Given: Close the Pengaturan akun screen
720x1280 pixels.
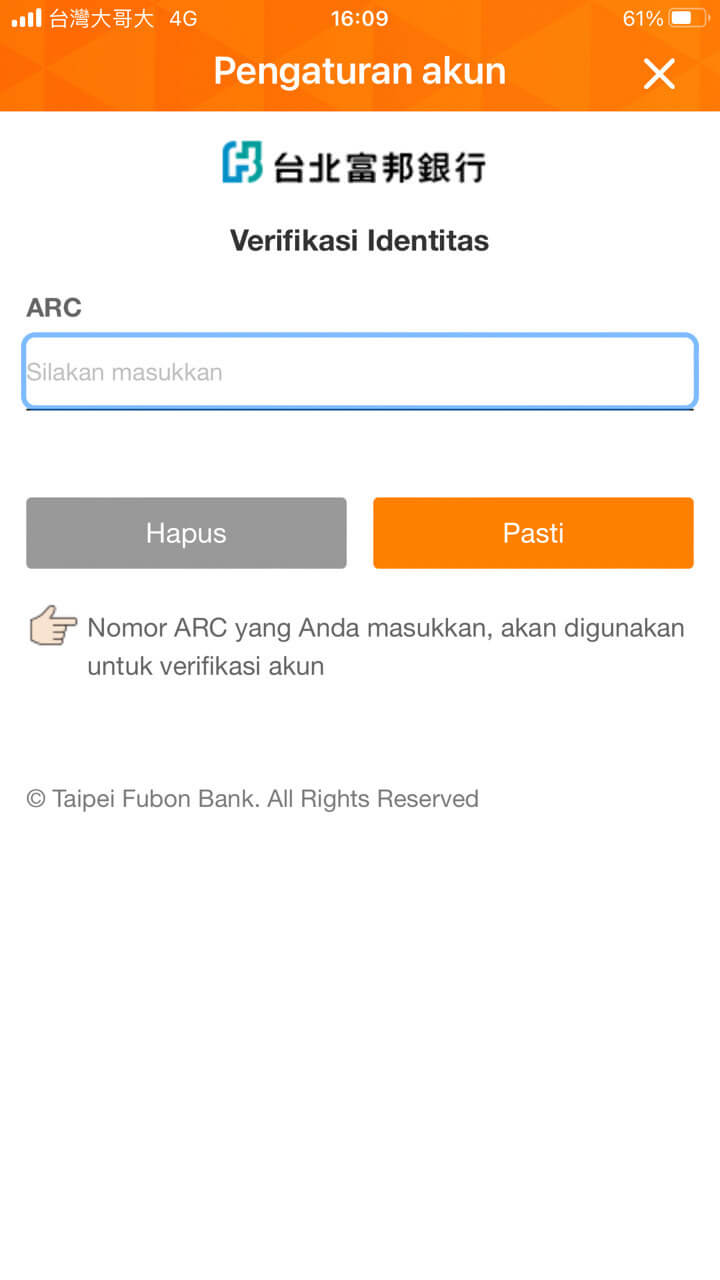Looking at the screenshot, I should (x=659, y=73).
